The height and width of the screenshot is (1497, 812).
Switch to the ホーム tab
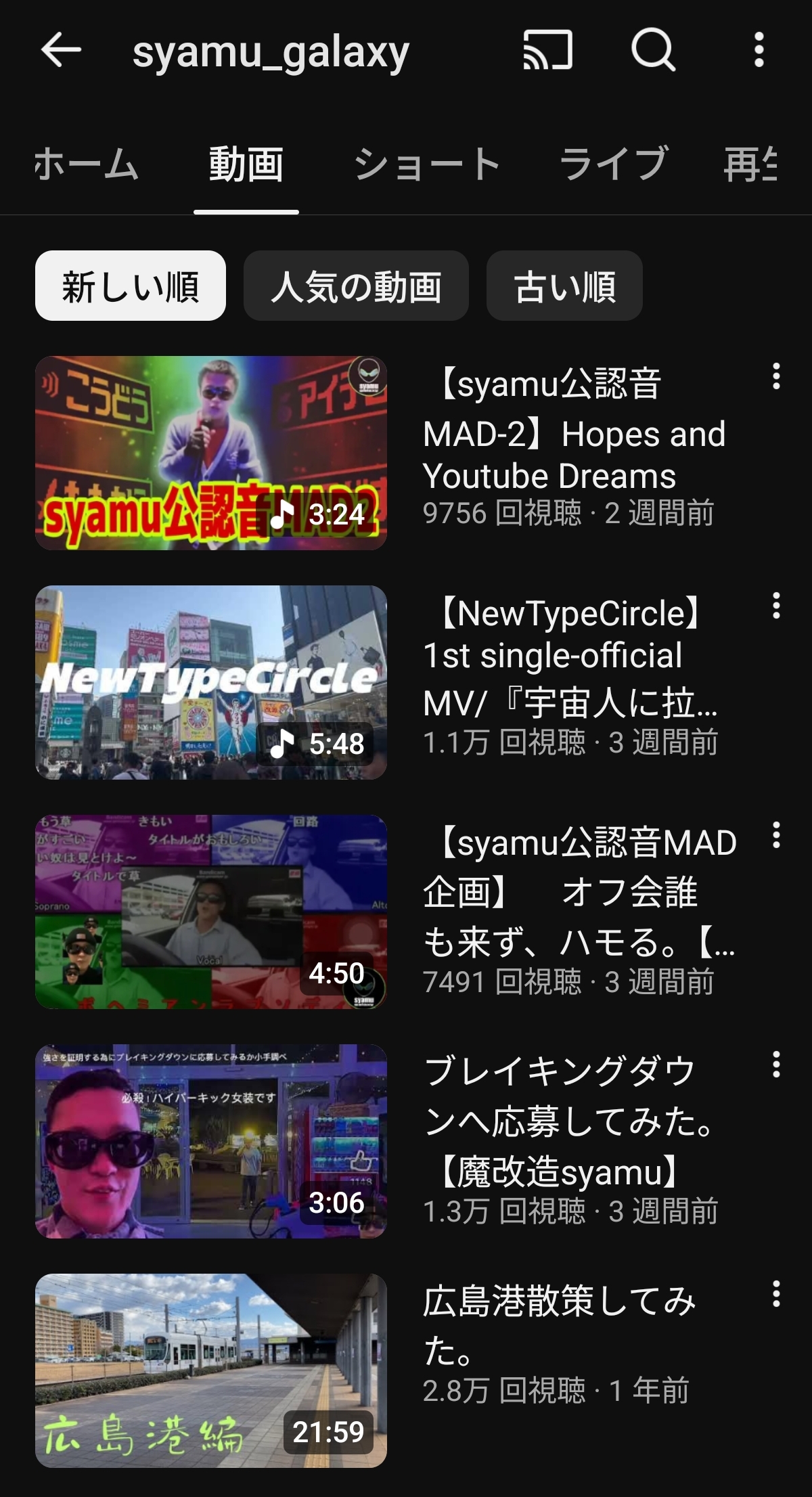point(86,164)
